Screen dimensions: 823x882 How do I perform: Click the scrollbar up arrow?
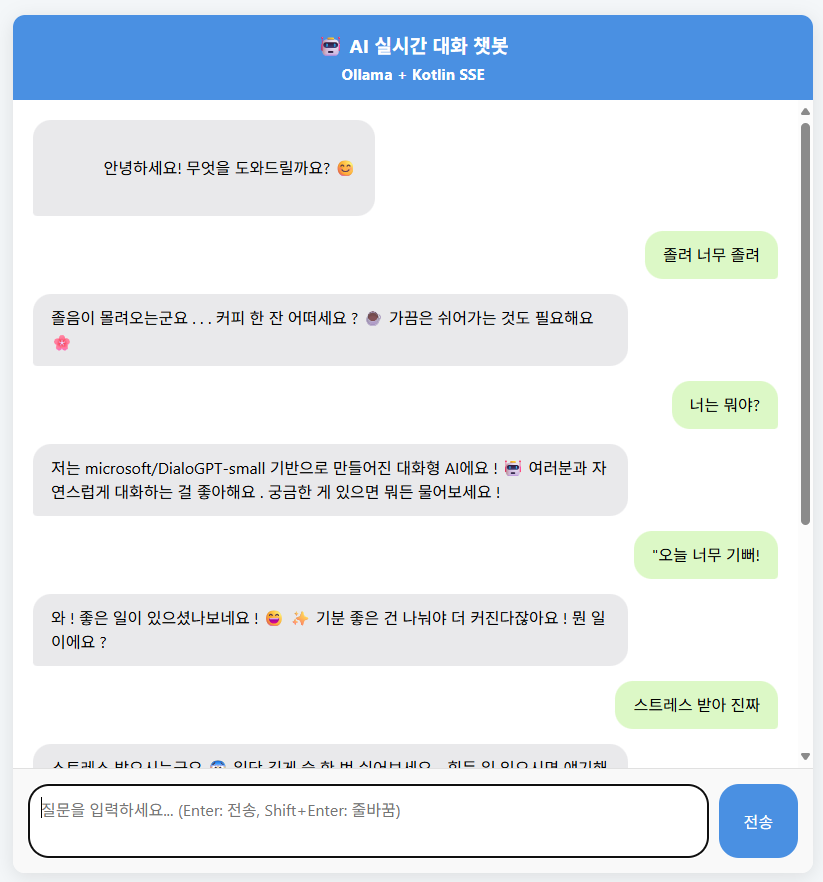point(805,112)
